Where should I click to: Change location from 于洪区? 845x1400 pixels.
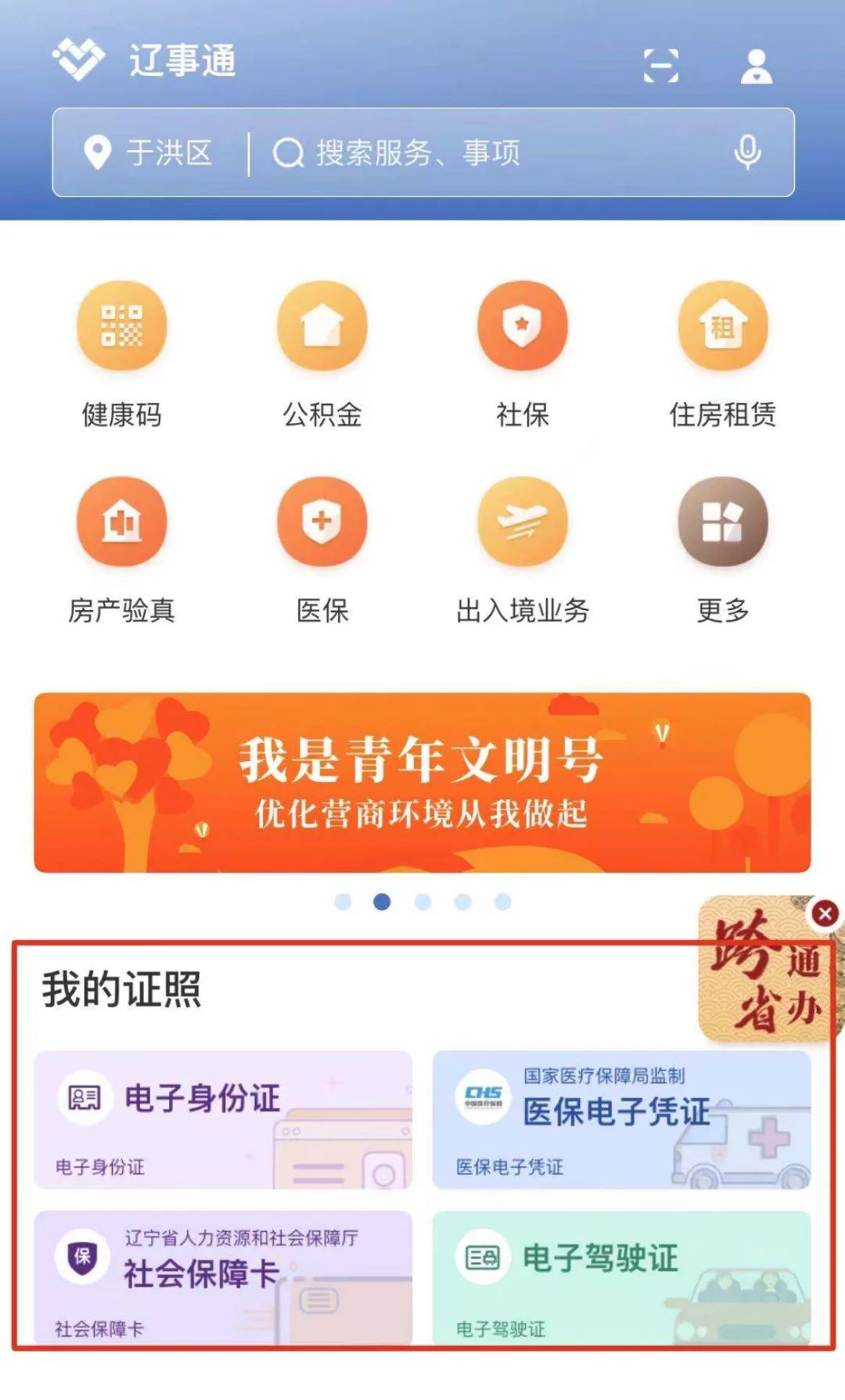[149, 153]
